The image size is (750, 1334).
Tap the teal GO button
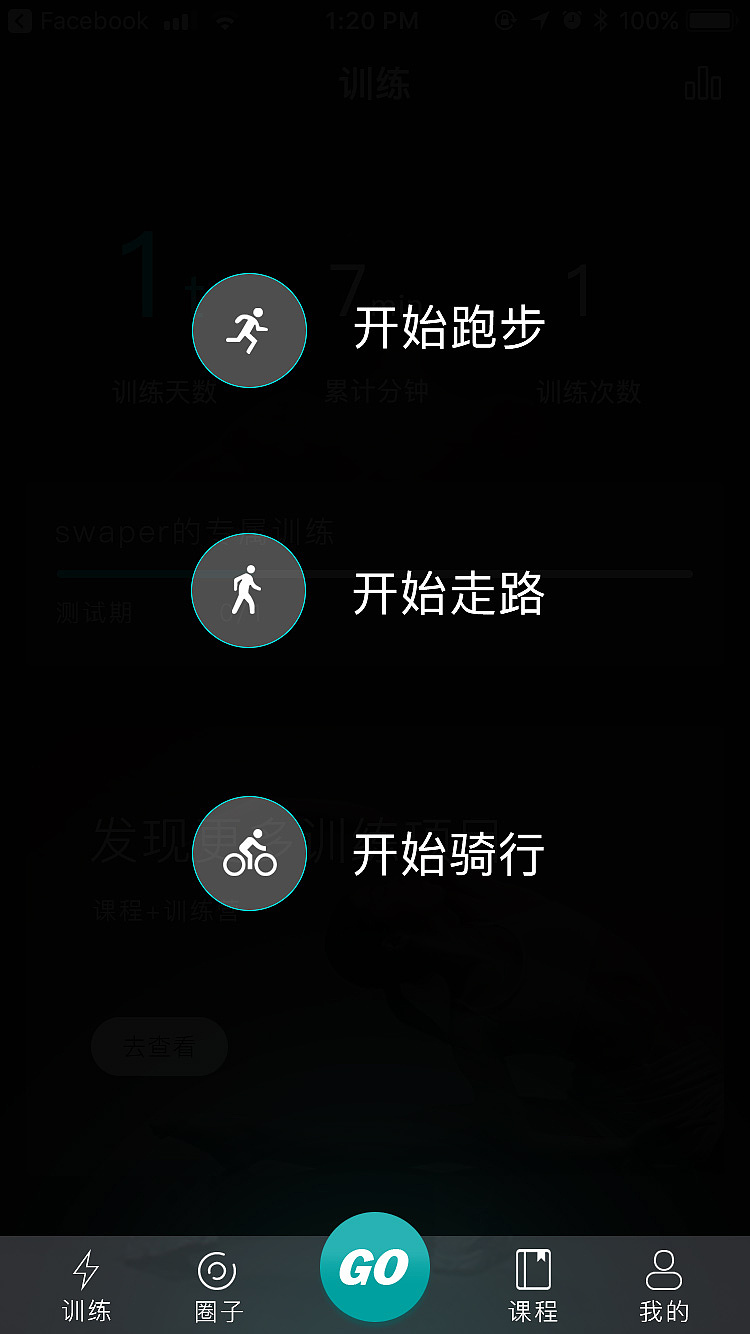pos(375,1265)
